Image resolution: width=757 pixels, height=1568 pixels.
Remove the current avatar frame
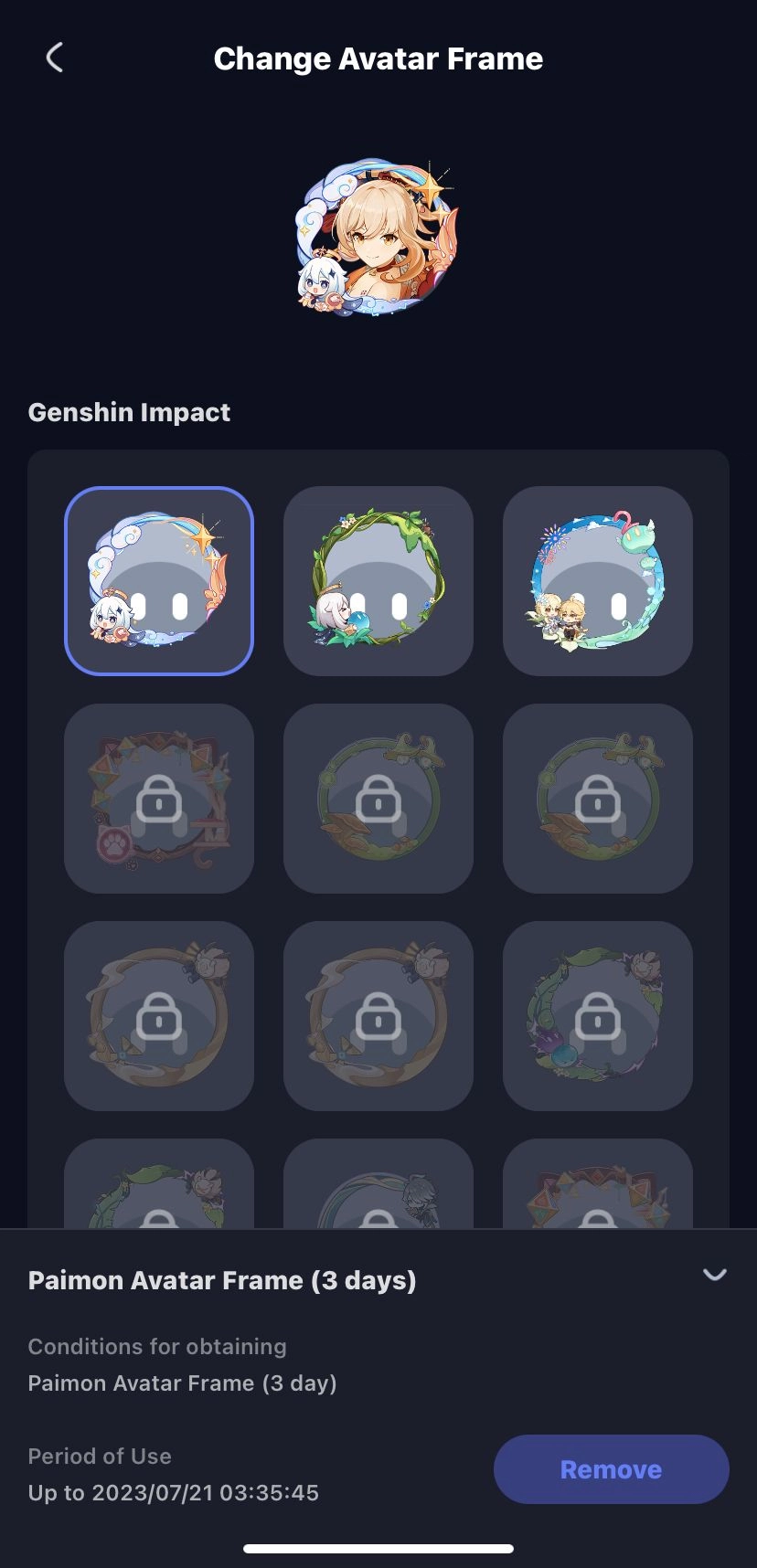tap(611, 1469)
